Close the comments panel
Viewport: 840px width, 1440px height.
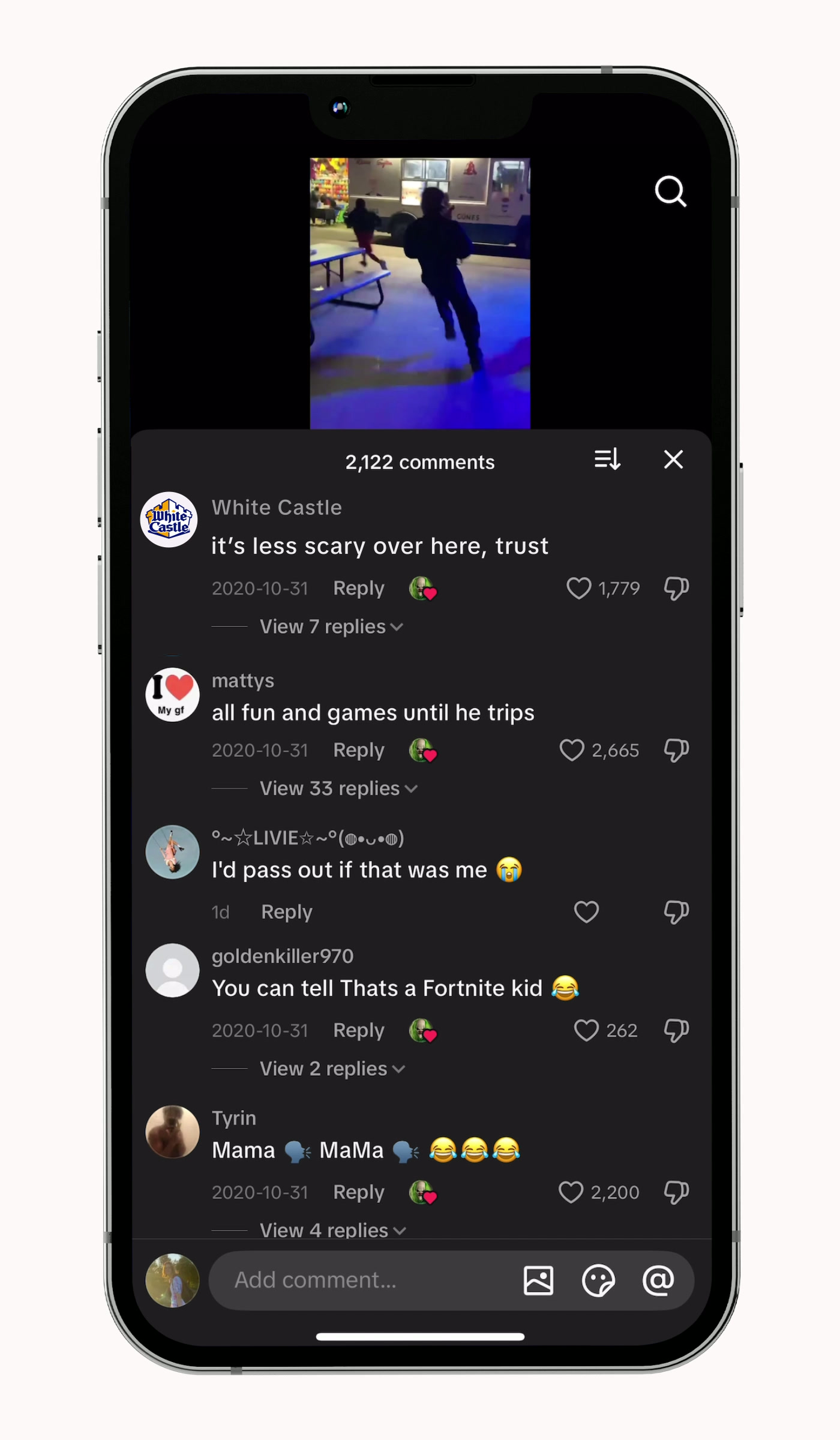pos(673,460)
